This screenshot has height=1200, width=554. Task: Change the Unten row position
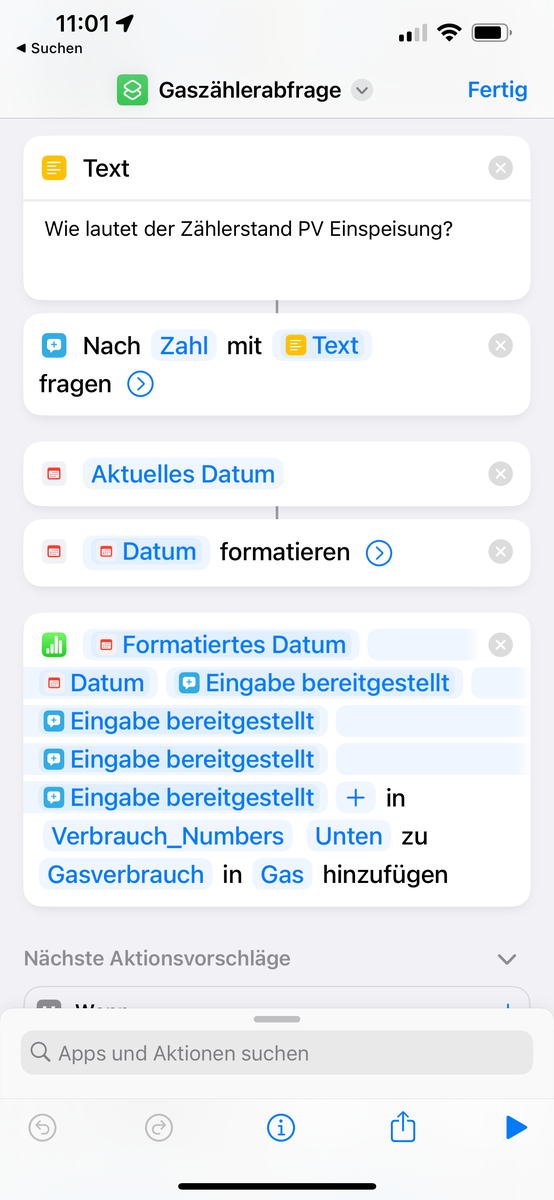[x=349, y=836]
